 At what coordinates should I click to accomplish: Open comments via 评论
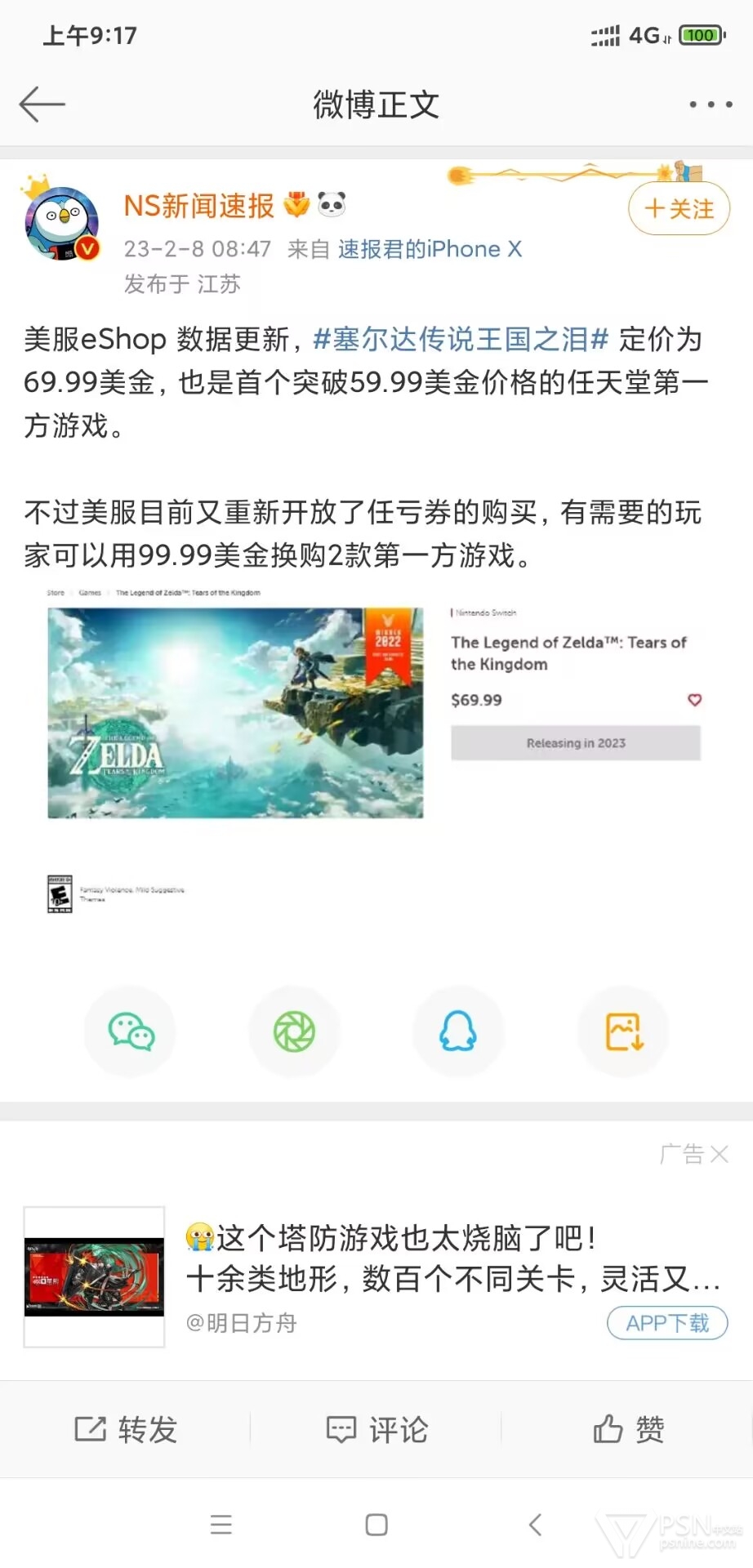click(x=376, y=1429)
